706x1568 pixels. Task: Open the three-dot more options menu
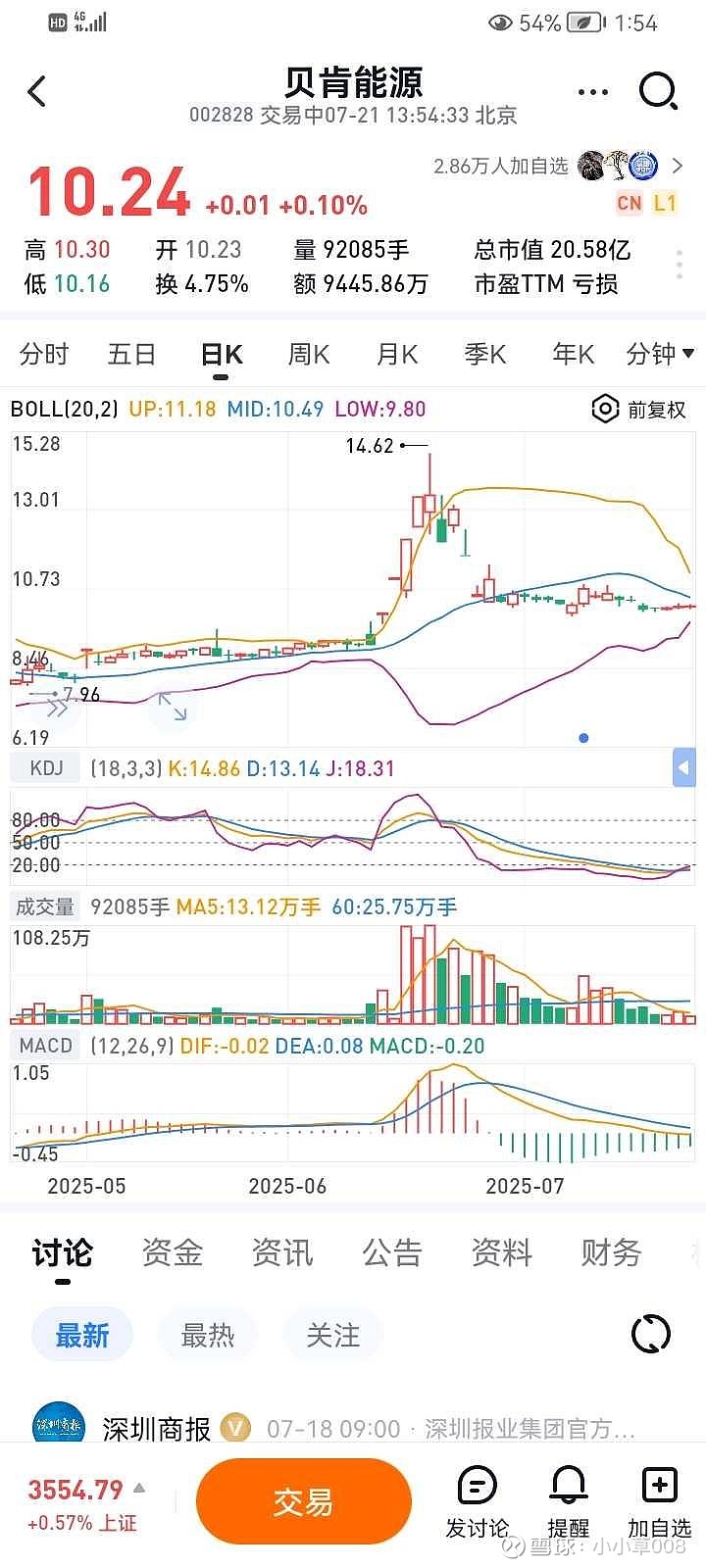(x=593, y=92)
